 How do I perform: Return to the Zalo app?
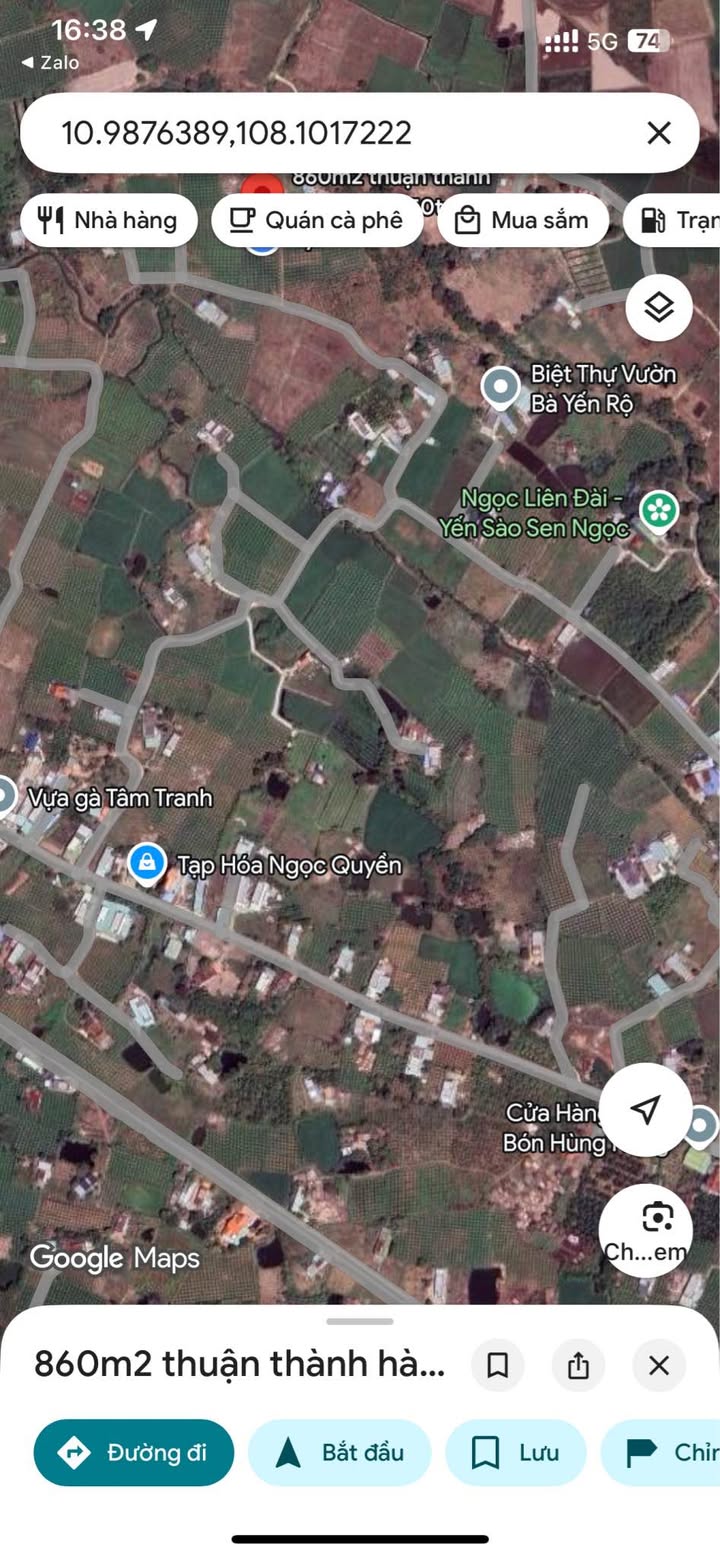(x=50, y=62)
